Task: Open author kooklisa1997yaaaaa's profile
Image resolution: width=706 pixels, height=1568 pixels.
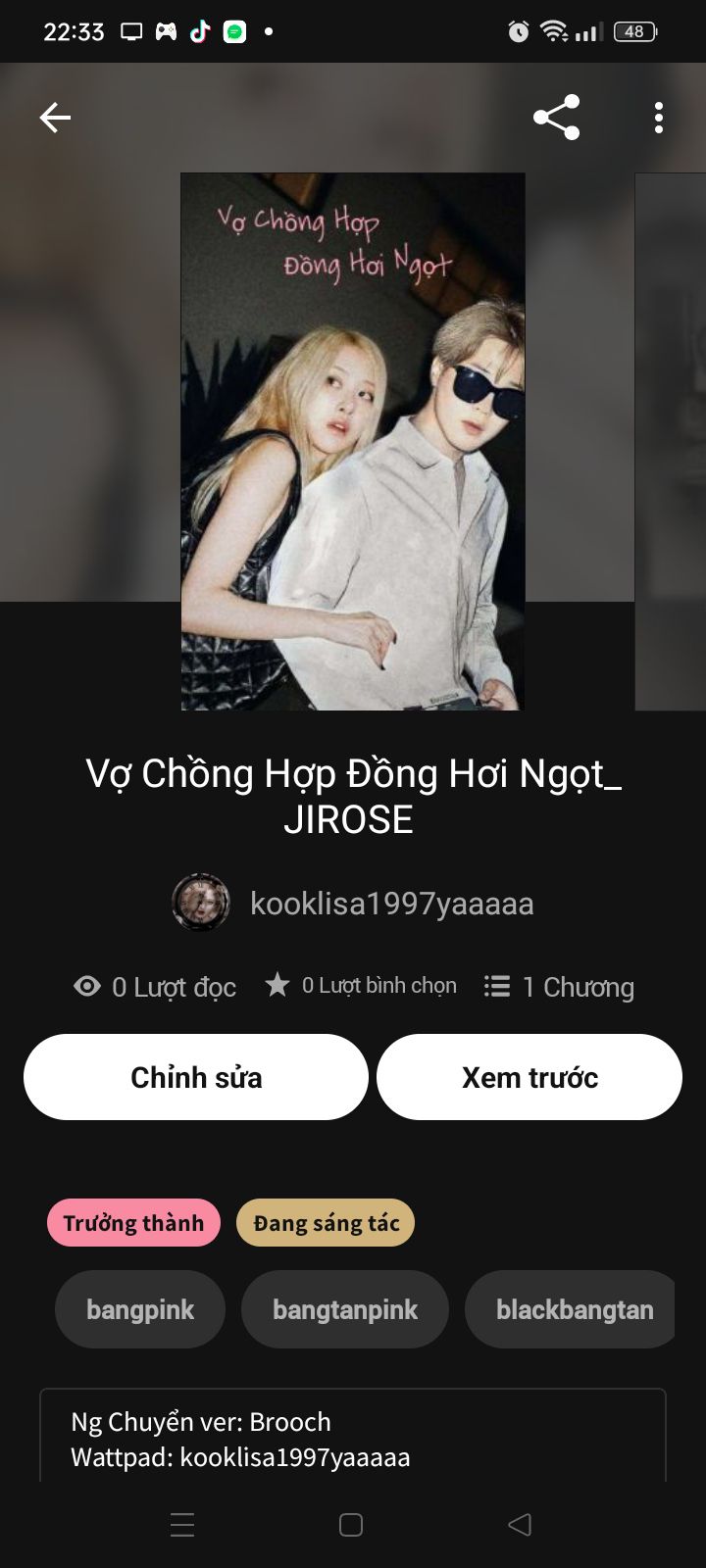Action: click(x=353, y=903)
